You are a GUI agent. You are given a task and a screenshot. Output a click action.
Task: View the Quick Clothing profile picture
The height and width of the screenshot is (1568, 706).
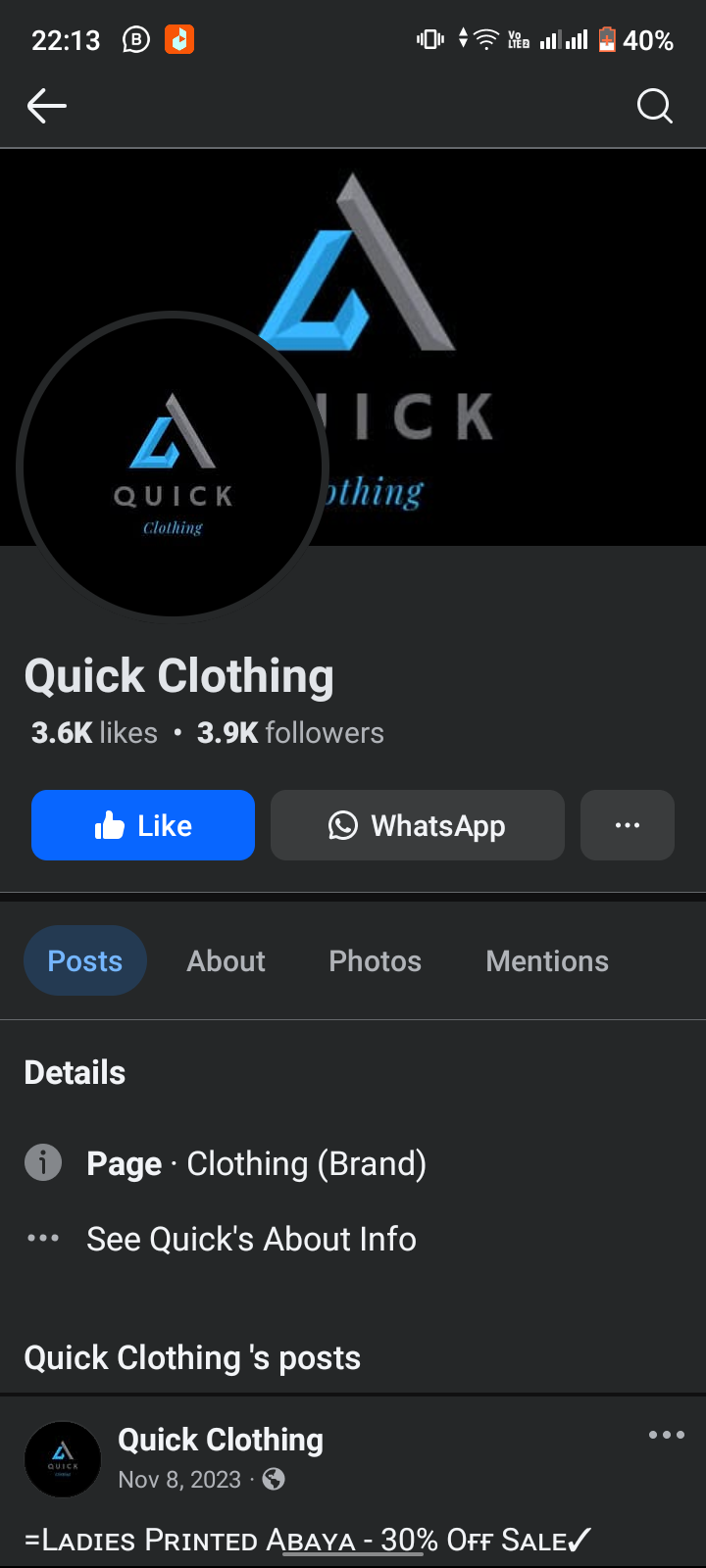(x=173, y=466)
